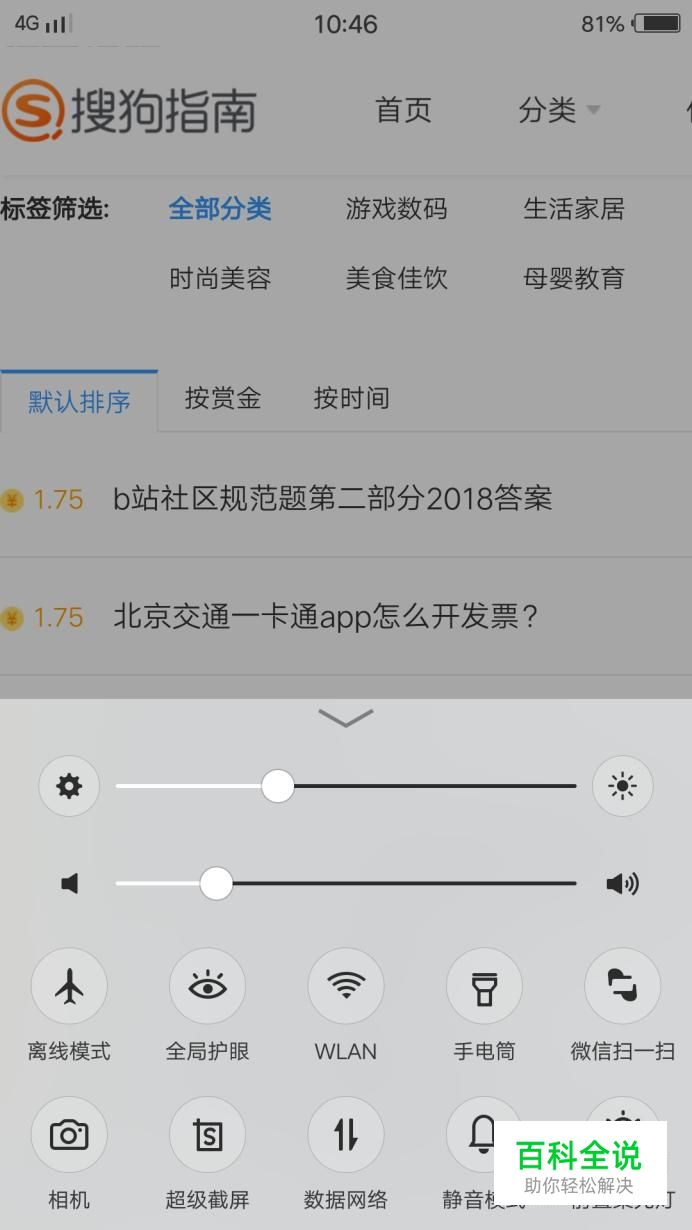Viewport: 692px width, 1230px height.
Task: Turn on the 手电筒 flashlight
Action: tap(484, 987)
